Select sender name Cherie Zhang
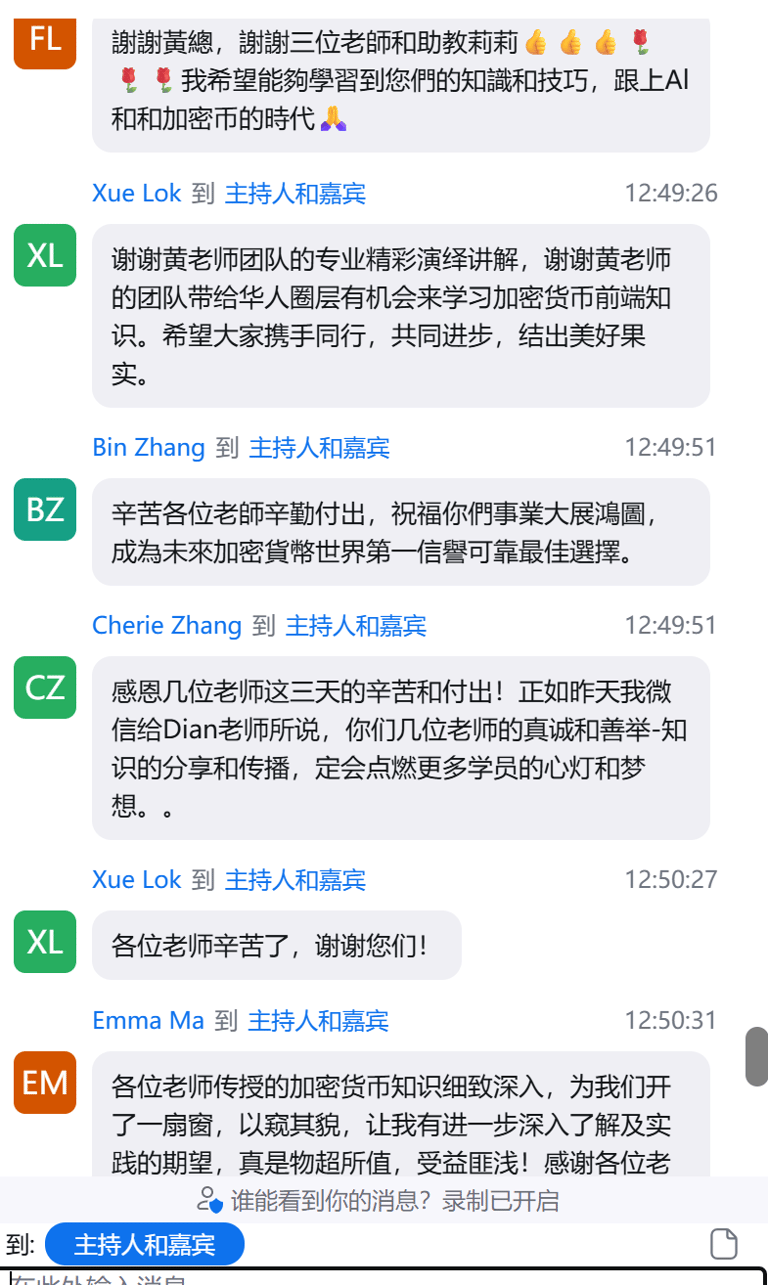The width and height of the screenshot is (768, 1285). 167,626
